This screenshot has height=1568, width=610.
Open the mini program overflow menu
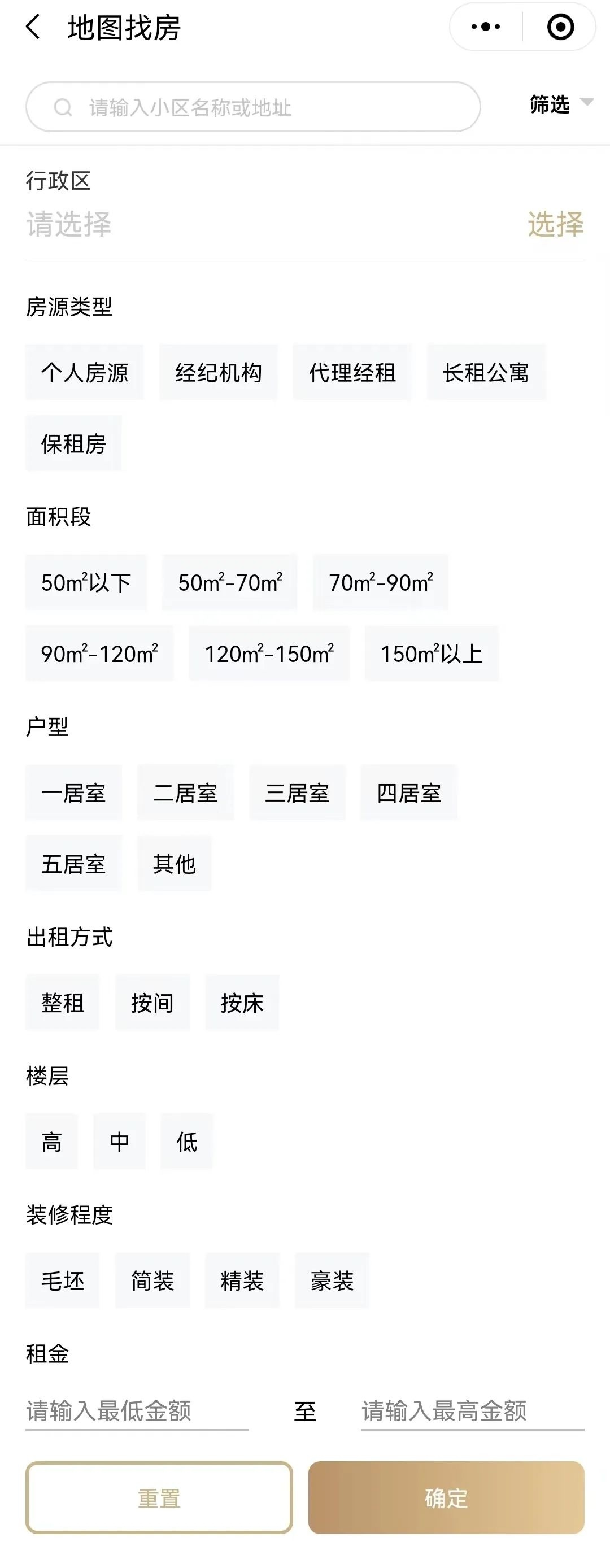(x=485, y=27)
